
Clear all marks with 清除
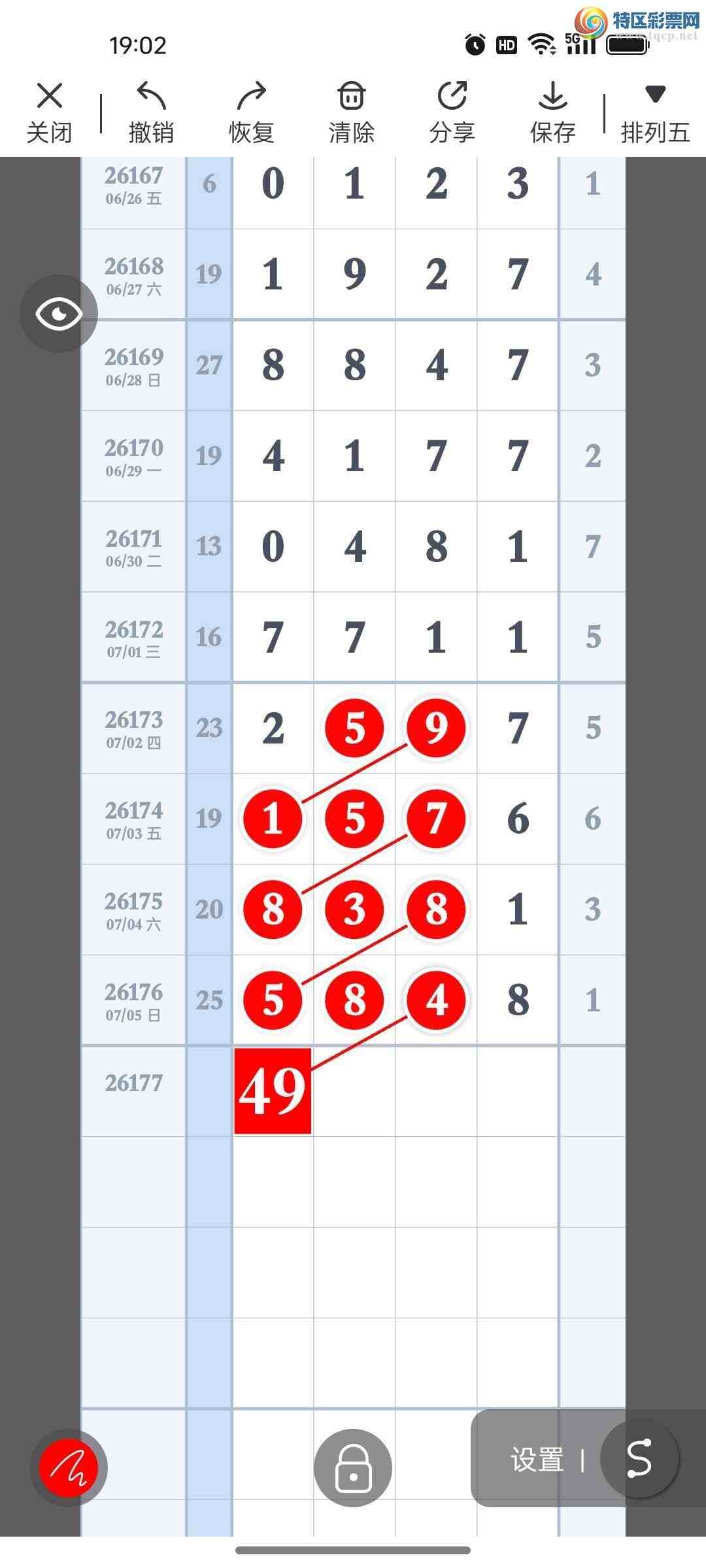(352, 112)
